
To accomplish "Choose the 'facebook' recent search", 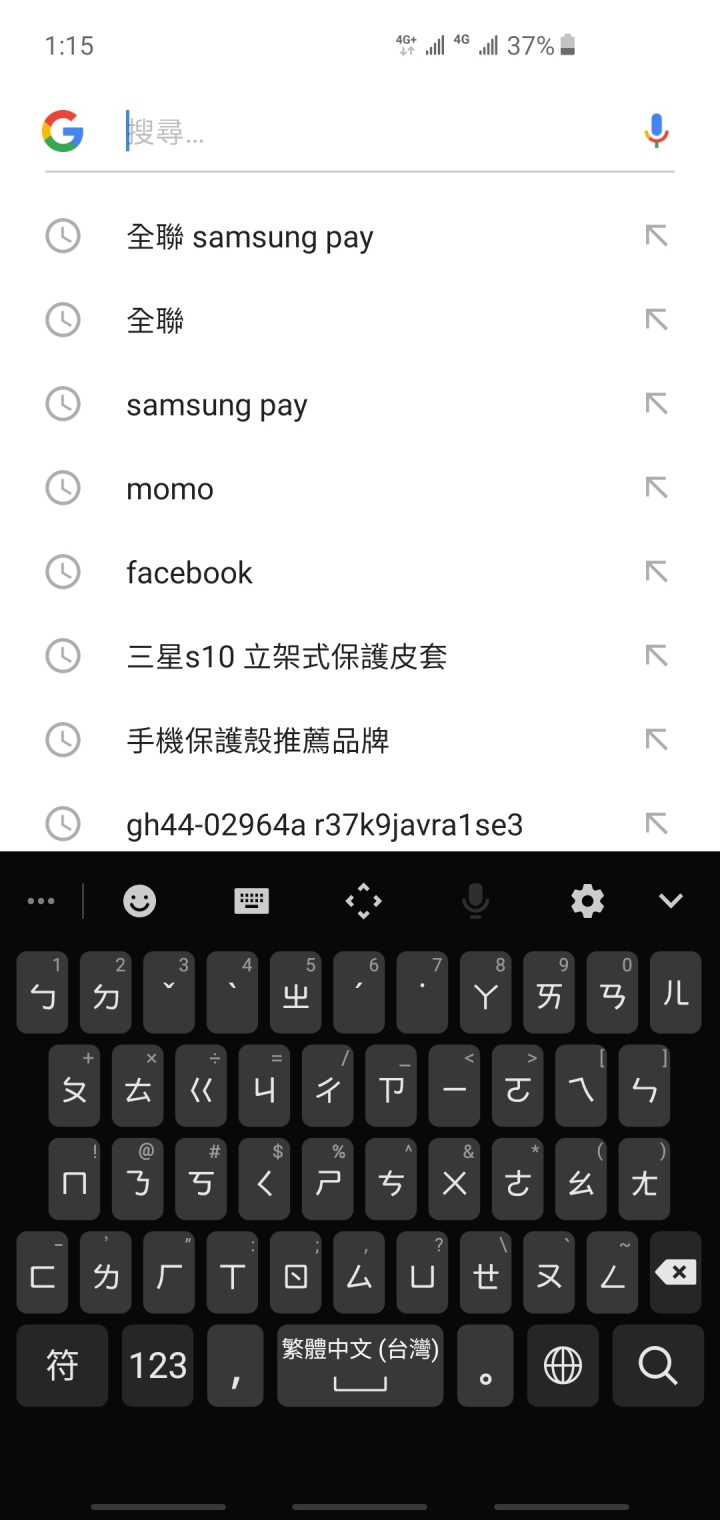I will click(189, 573).
